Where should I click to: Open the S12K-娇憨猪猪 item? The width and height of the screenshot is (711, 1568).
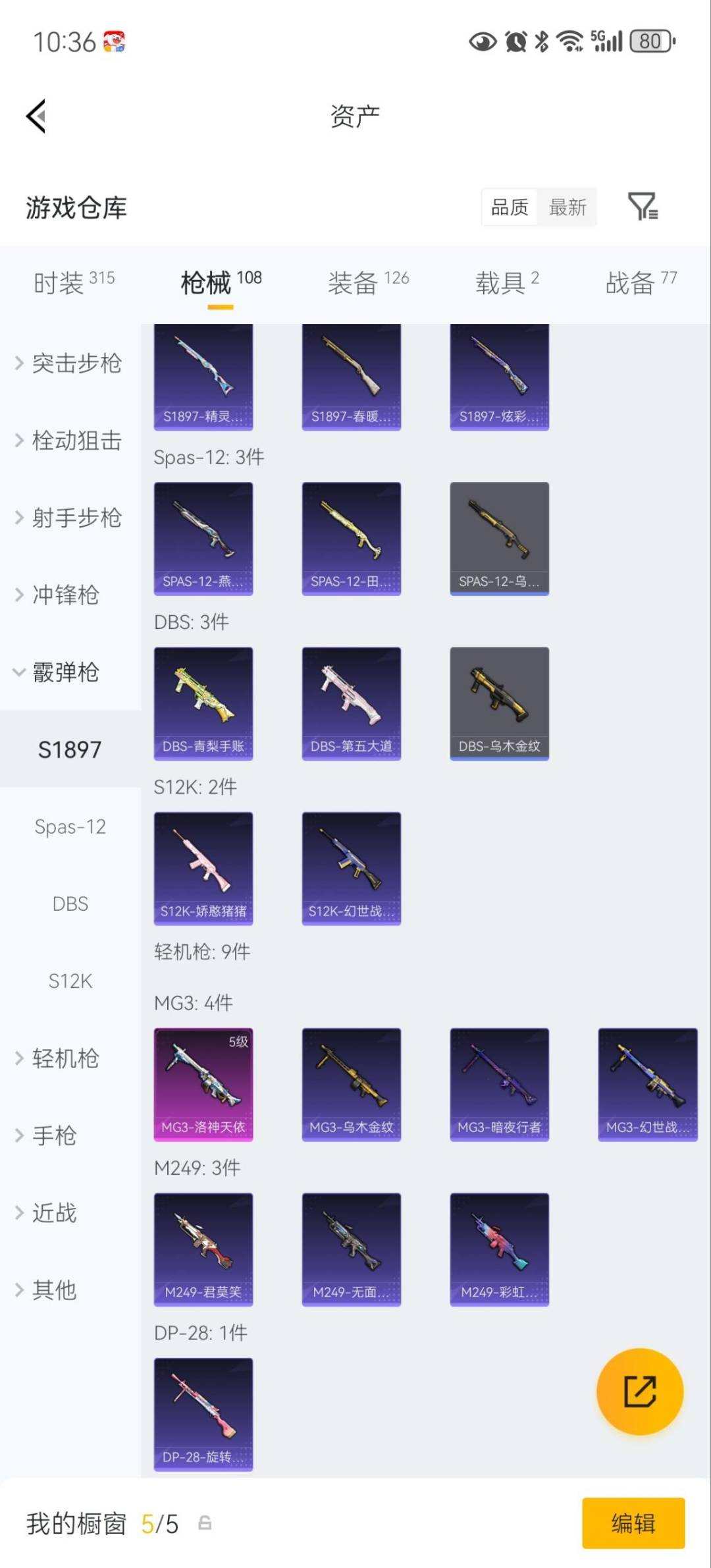(x=203, y=869)
